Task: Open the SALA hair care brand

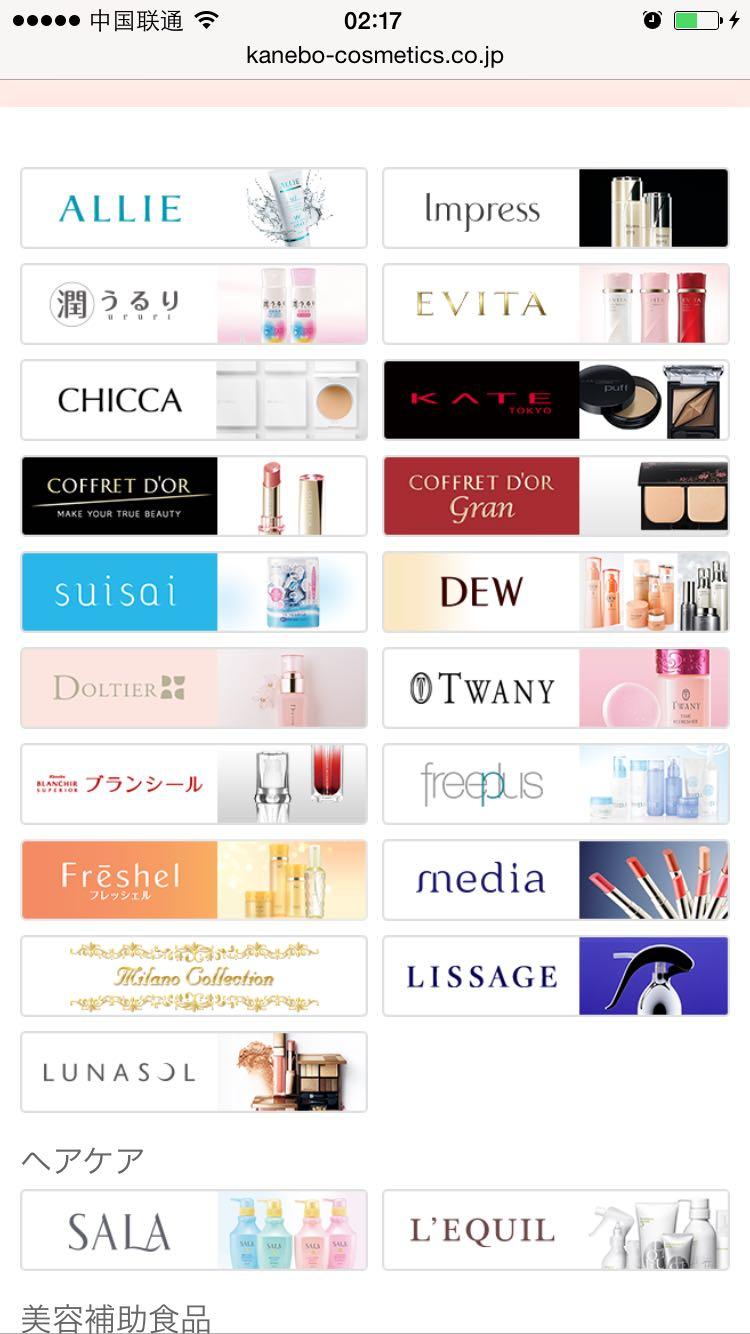Action: [x=194, y=1230]
